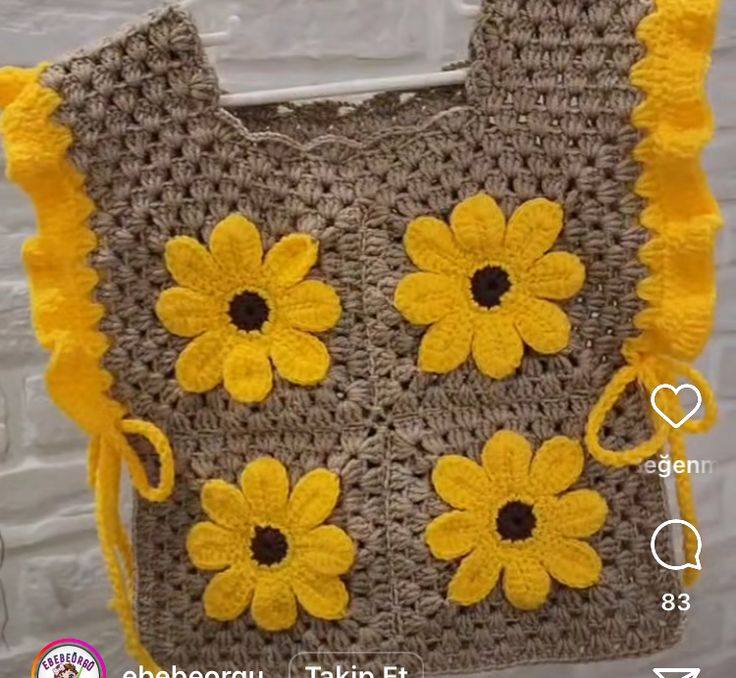Share the reel via the paper plane
Viewport: 736px width, 678px height.
click(x=676, y=673)
